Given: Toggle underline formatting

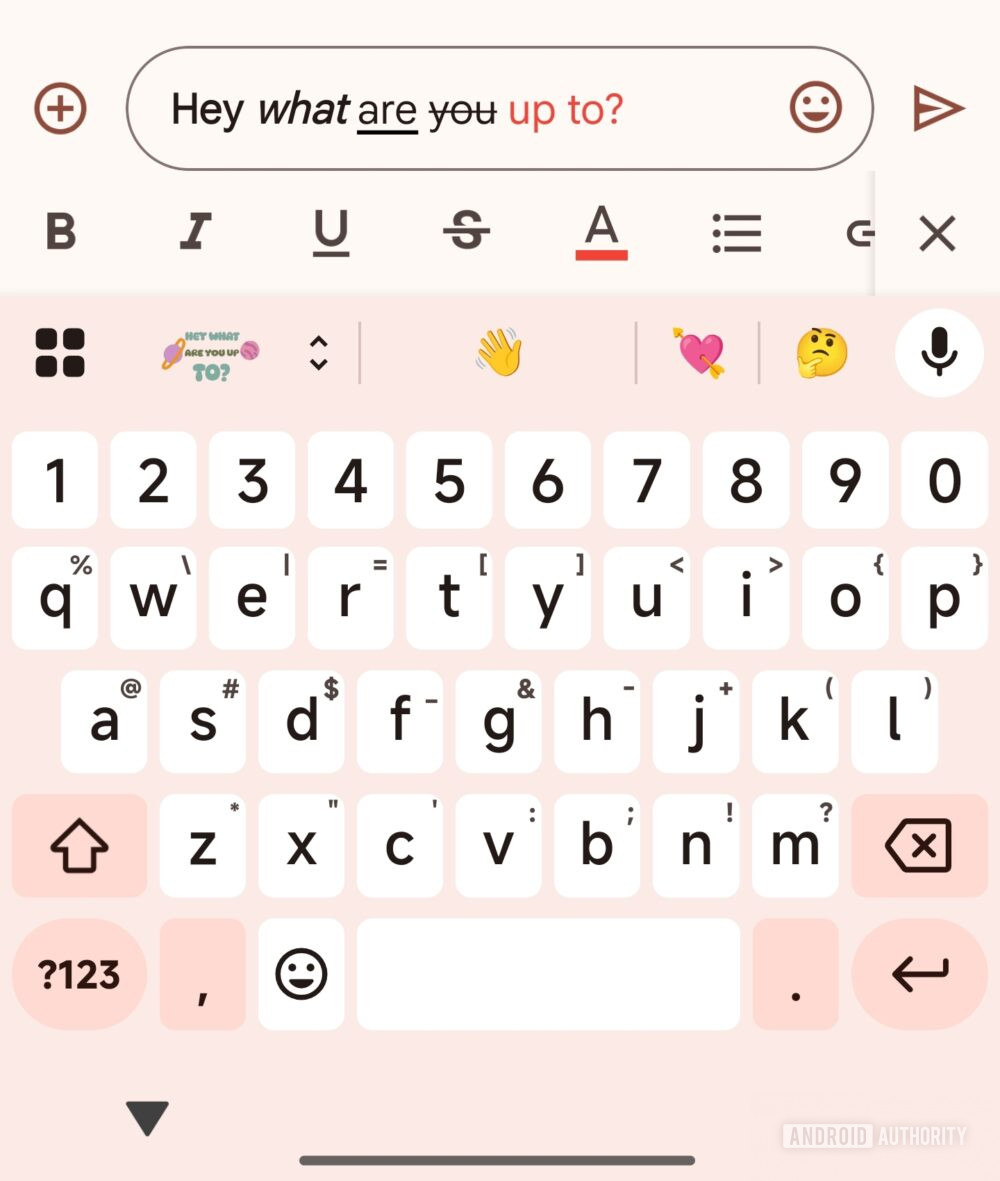Looking at the screenshot, I should pyautogui.click(x=331, y=233).
